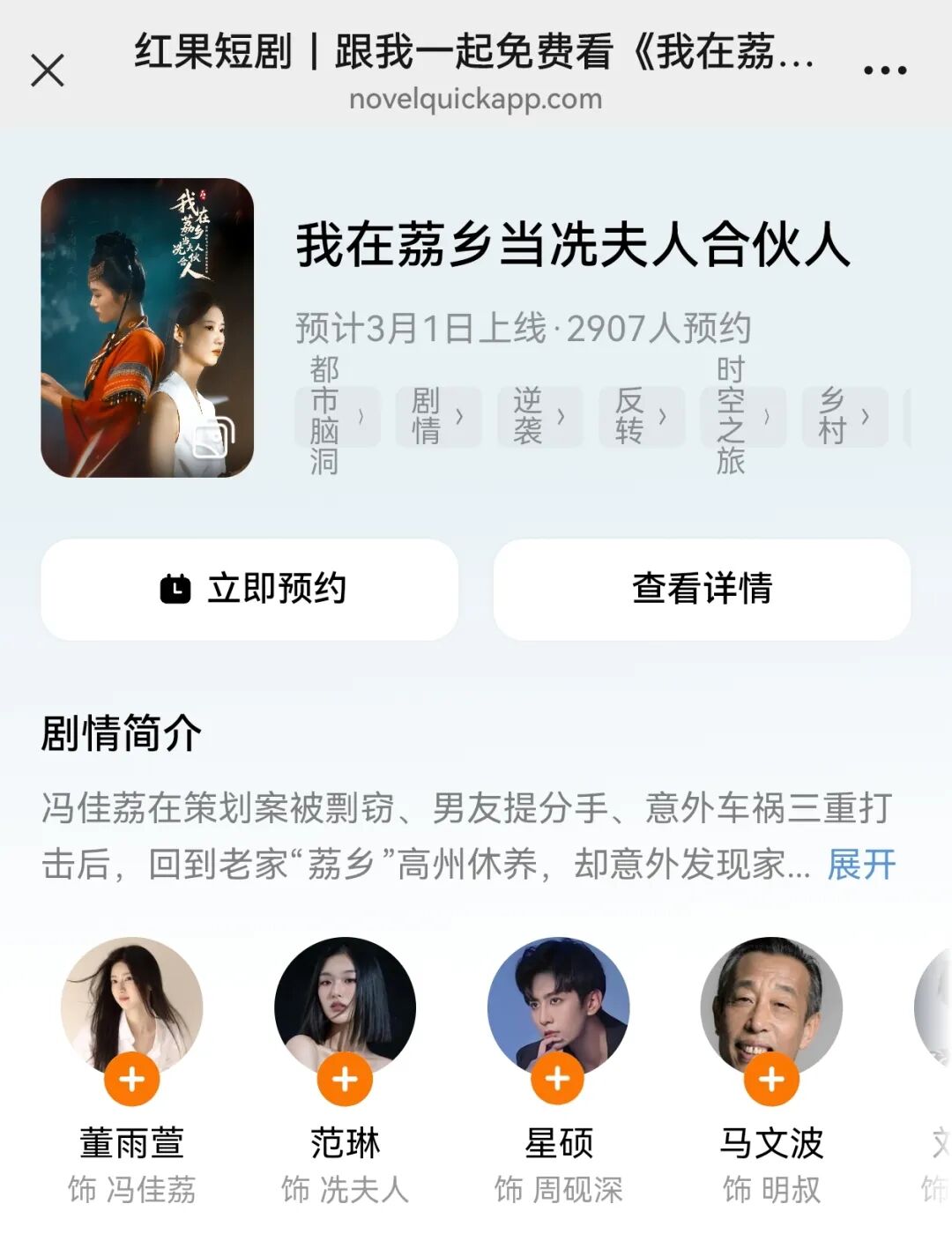Choose the 反转 tag chip

641,416
